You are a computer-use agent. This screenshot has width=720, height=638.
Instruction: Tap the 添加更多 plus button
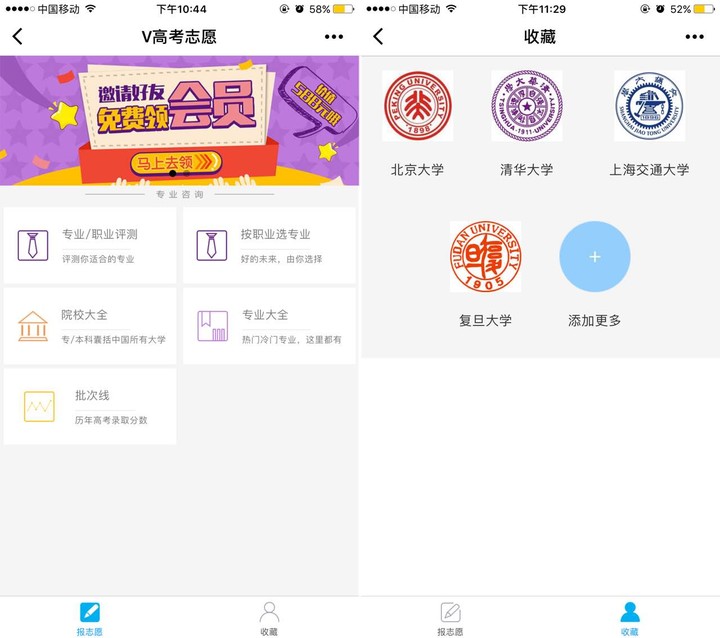594,257
